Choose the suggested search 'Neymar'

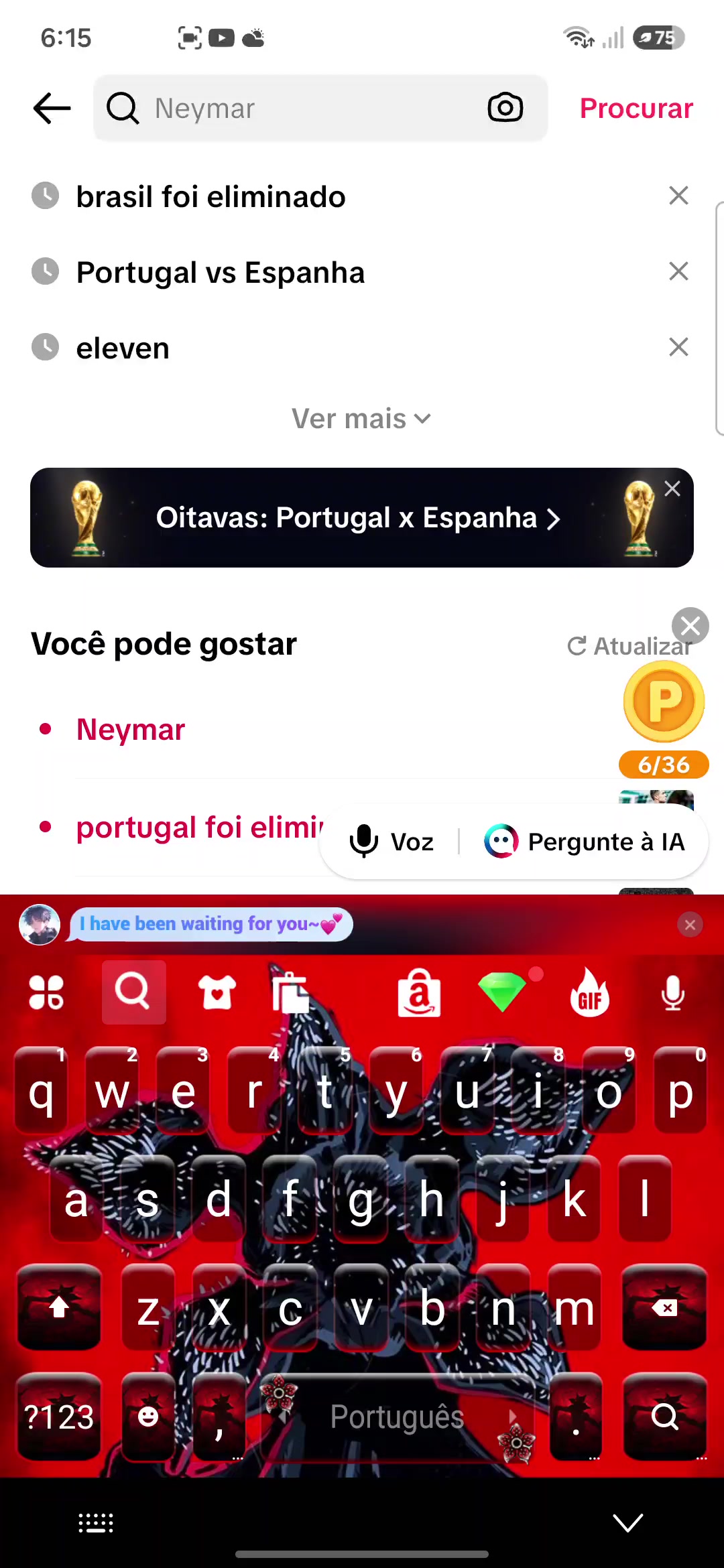pos(131,730)
